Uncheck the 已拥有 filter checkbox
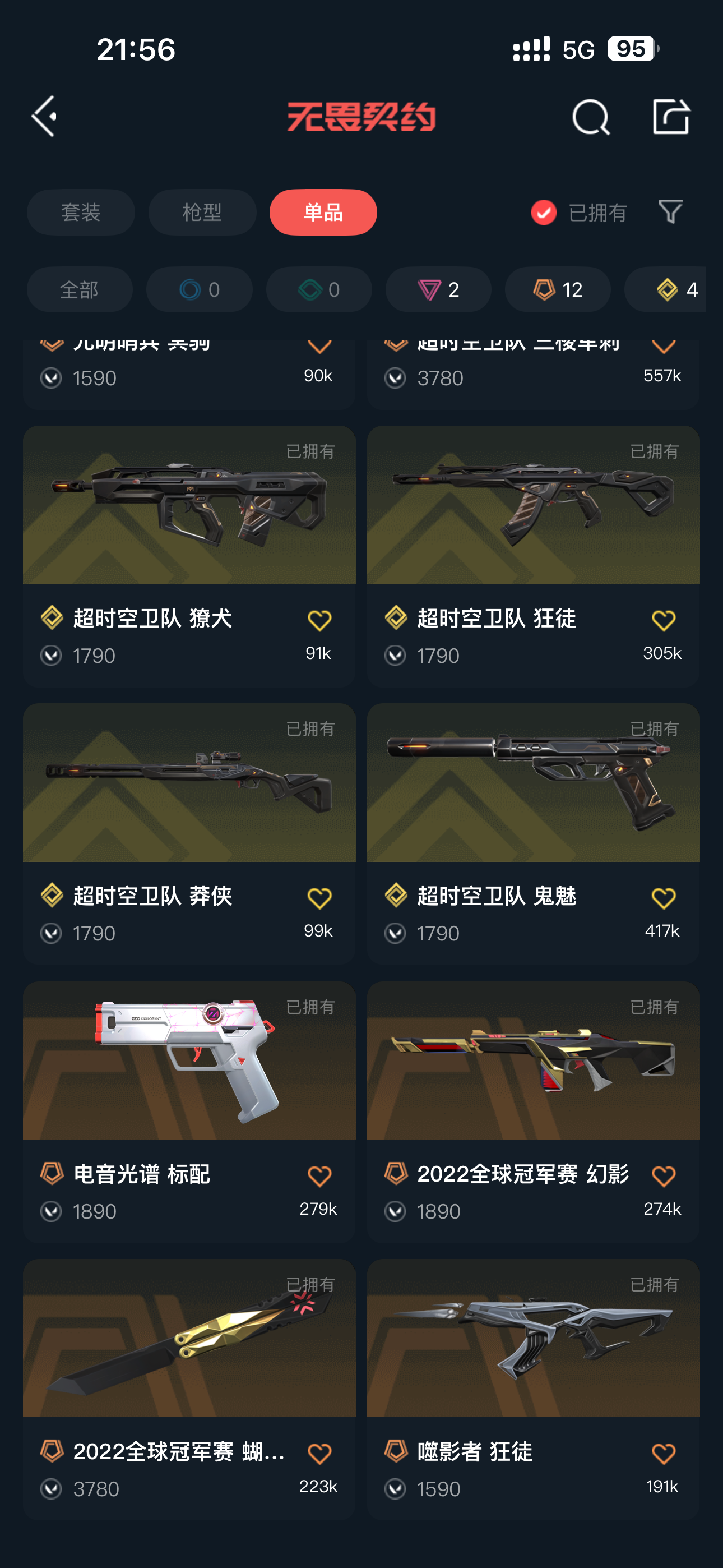 [544, 213]
